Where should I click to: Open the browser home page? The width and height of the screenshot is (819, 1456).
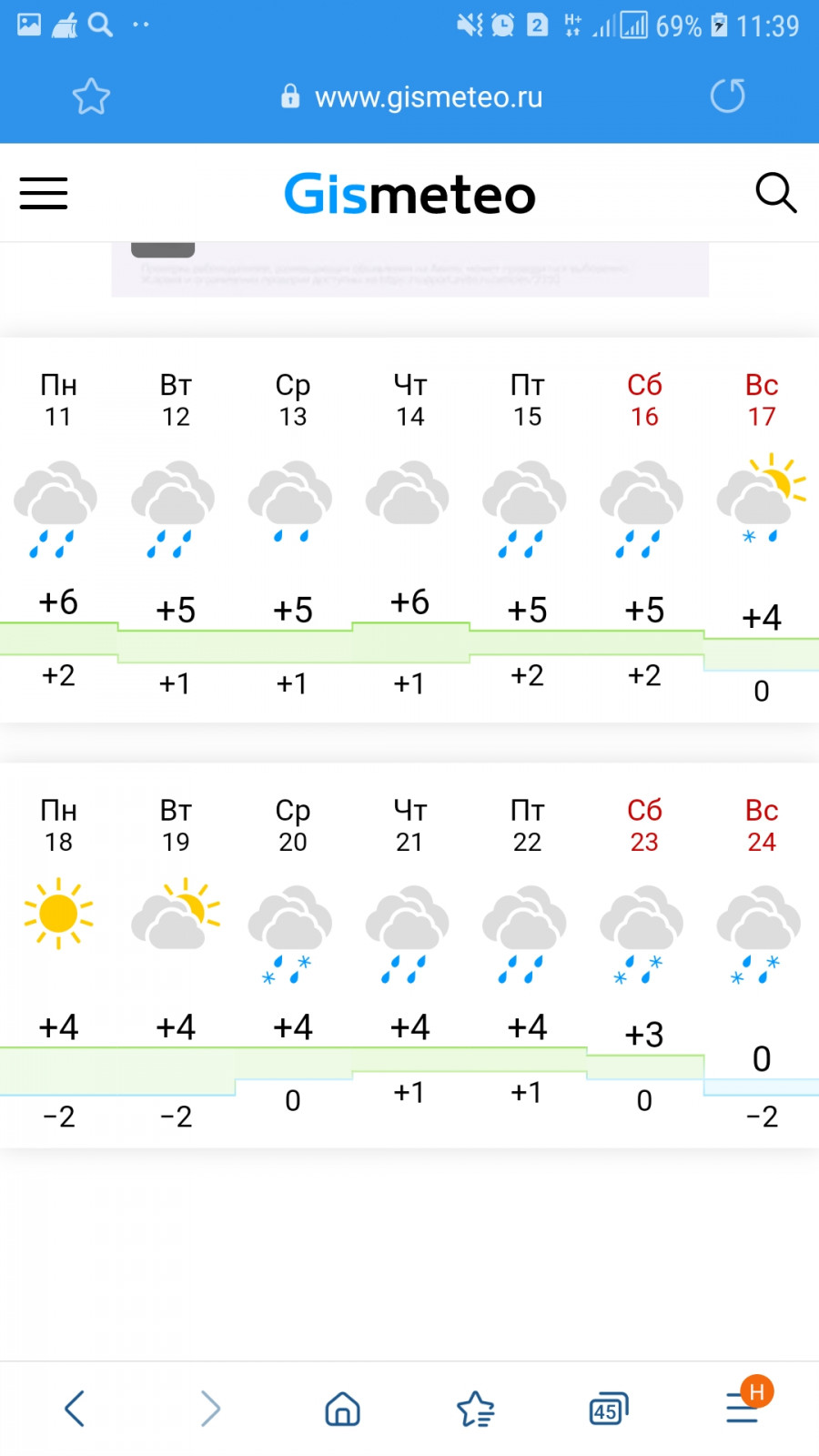click(x=342, y=1409)
